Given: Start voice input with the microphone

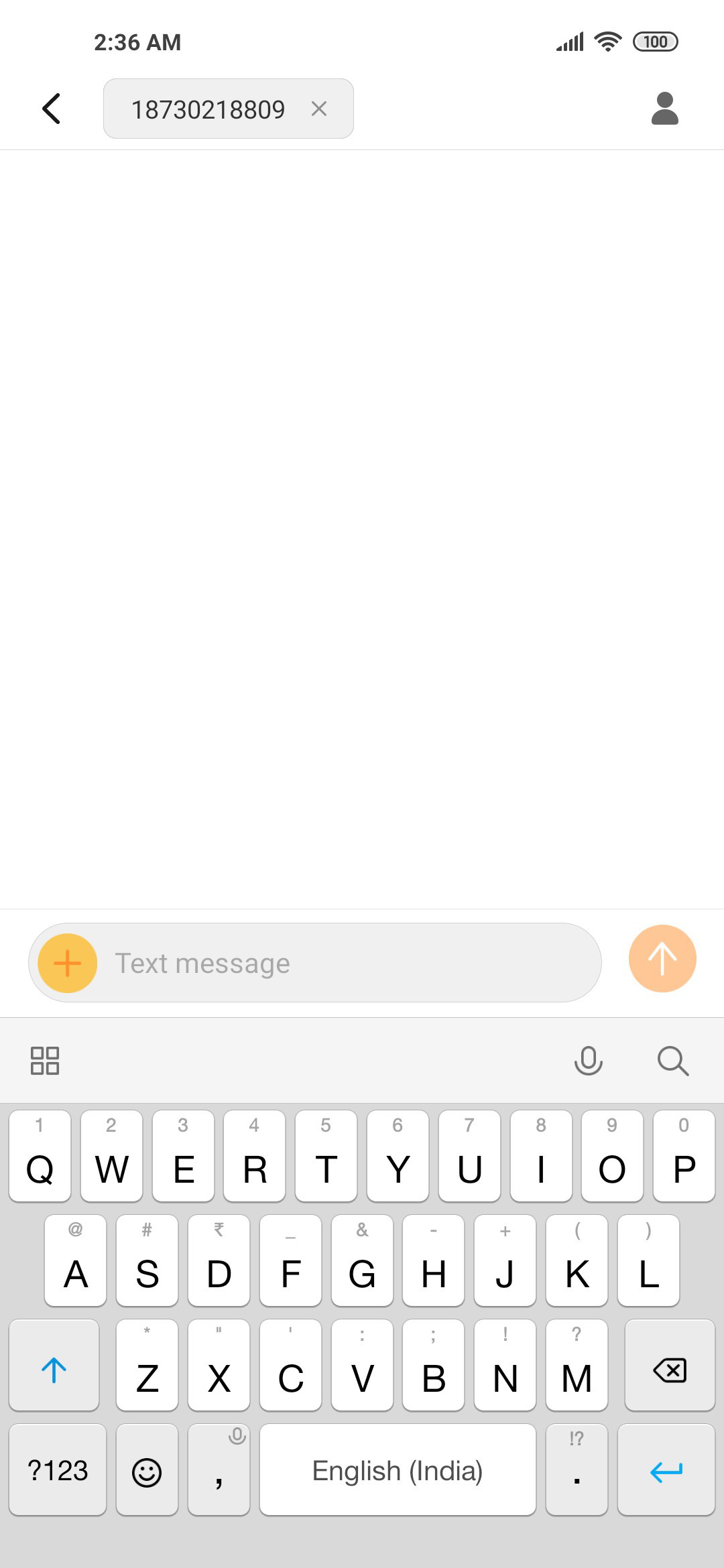Looking at the screenshot, I should point(589,1061).
